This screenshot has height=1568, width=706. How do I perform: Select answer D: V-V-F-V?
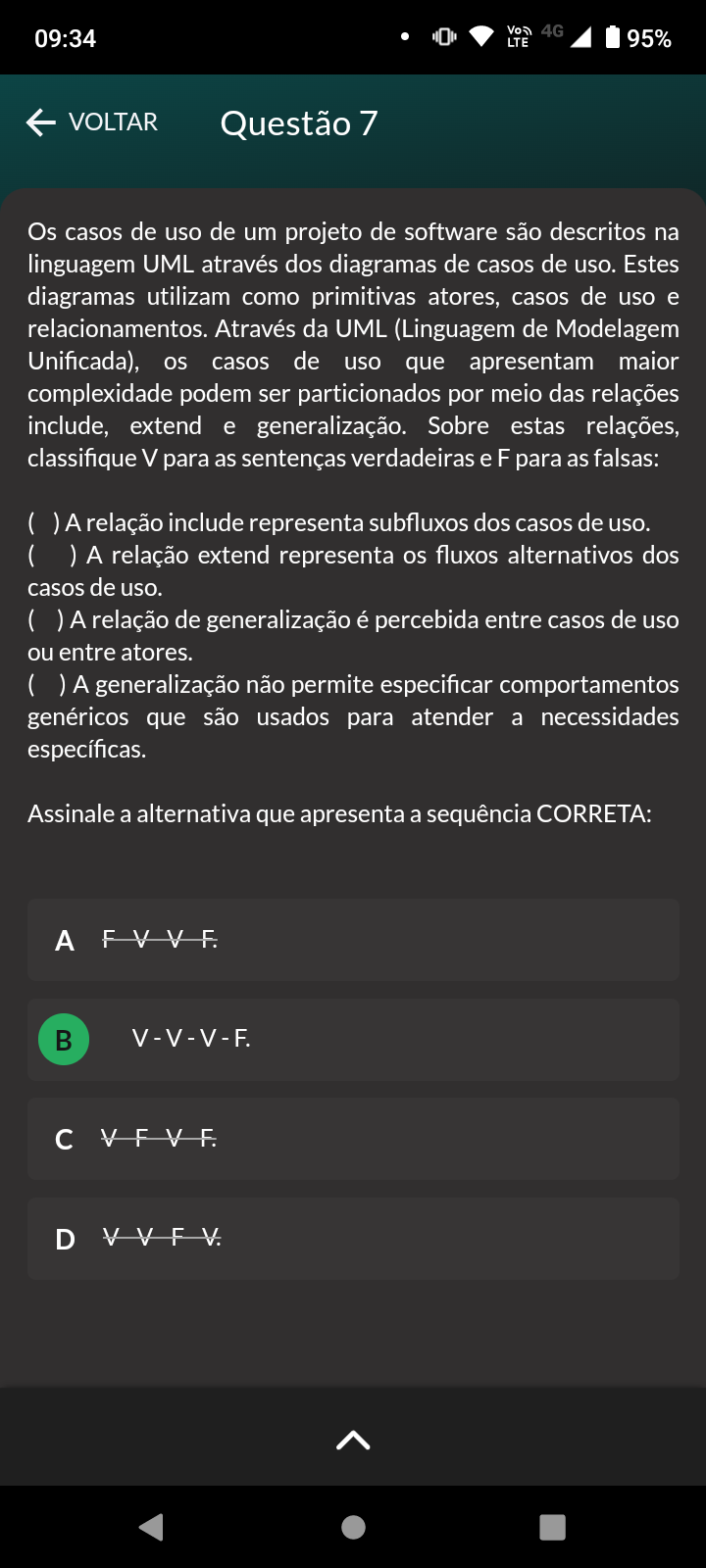[353, 1239]
